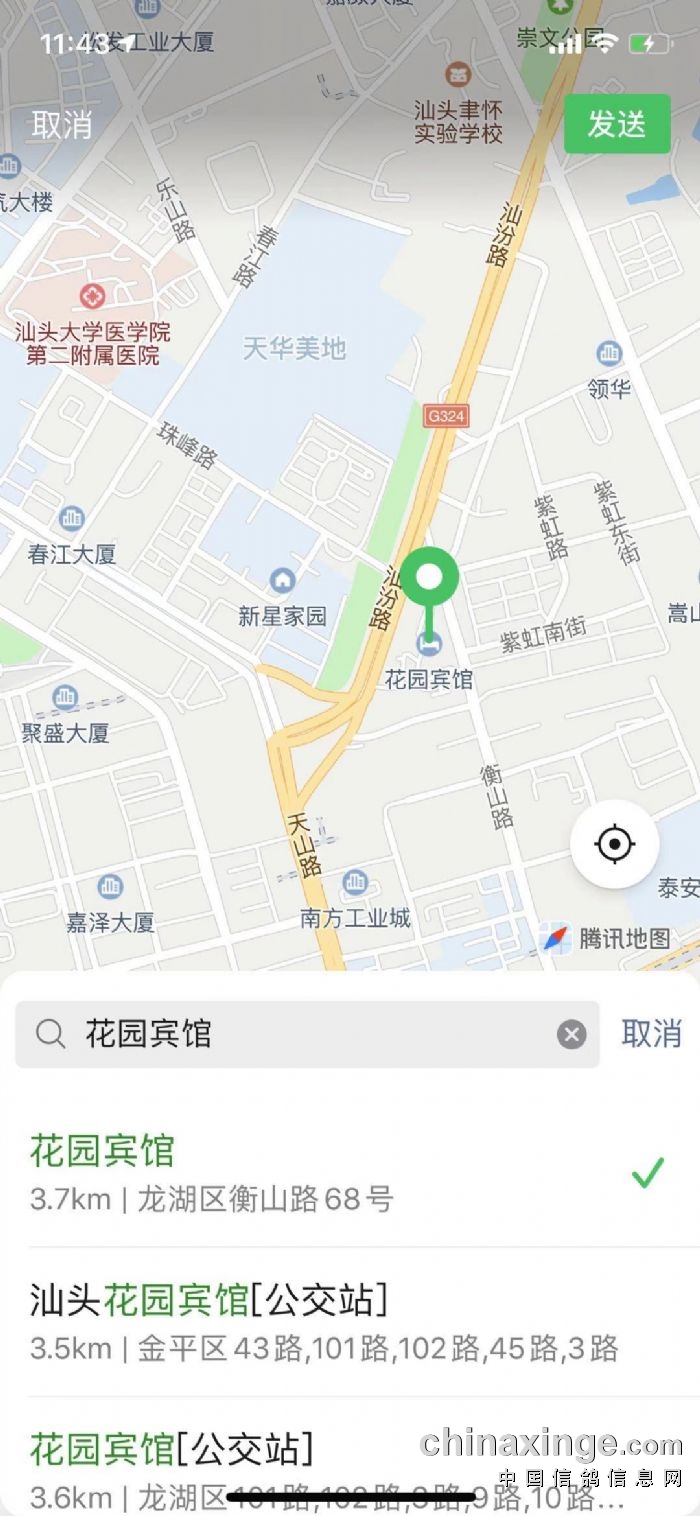Screen dimensions: 700x1516
Task: Tap the 花园宾馆 search field
Action: pos(300,1034)
